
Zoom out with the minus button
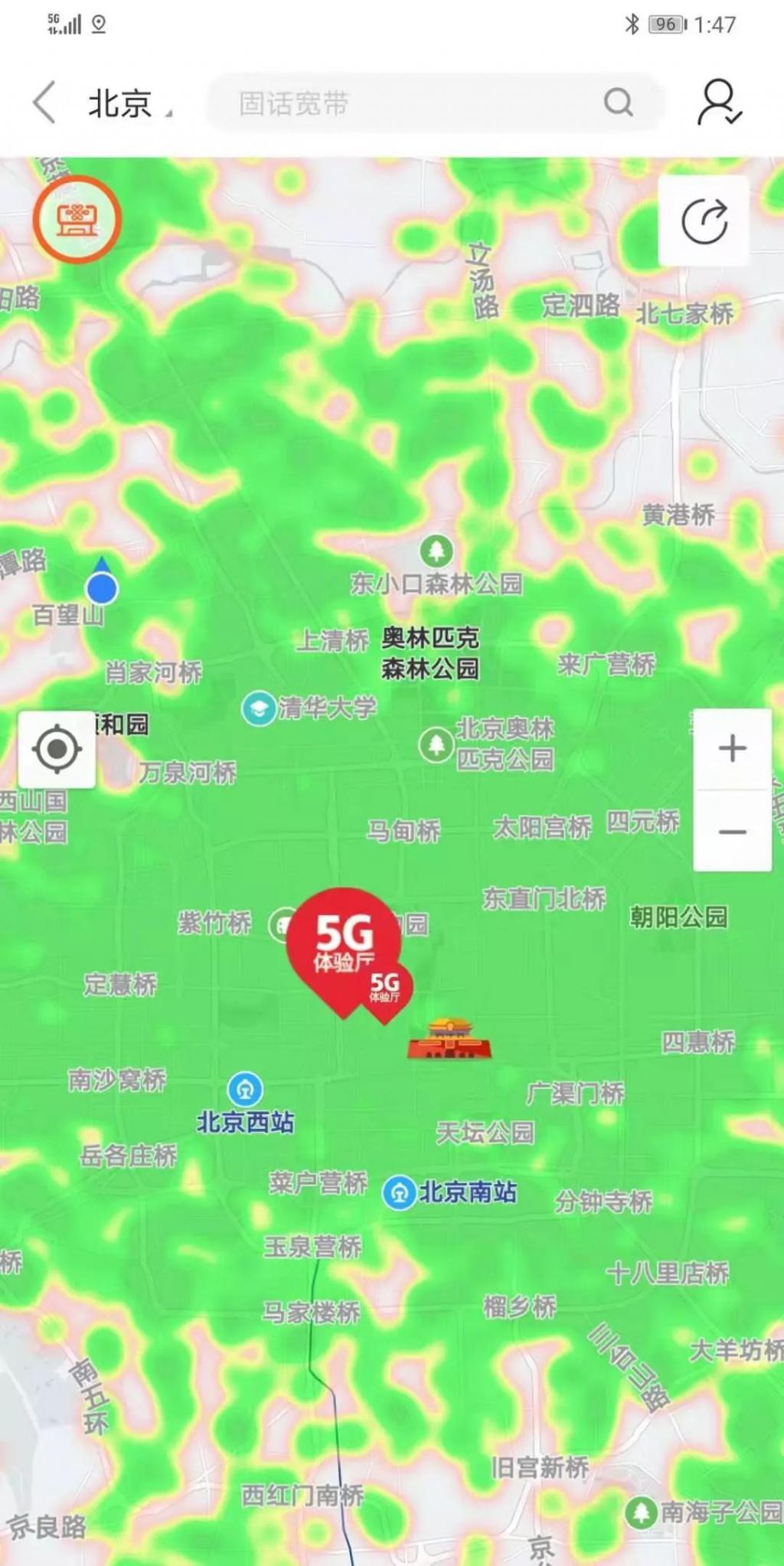click(732, 832)
